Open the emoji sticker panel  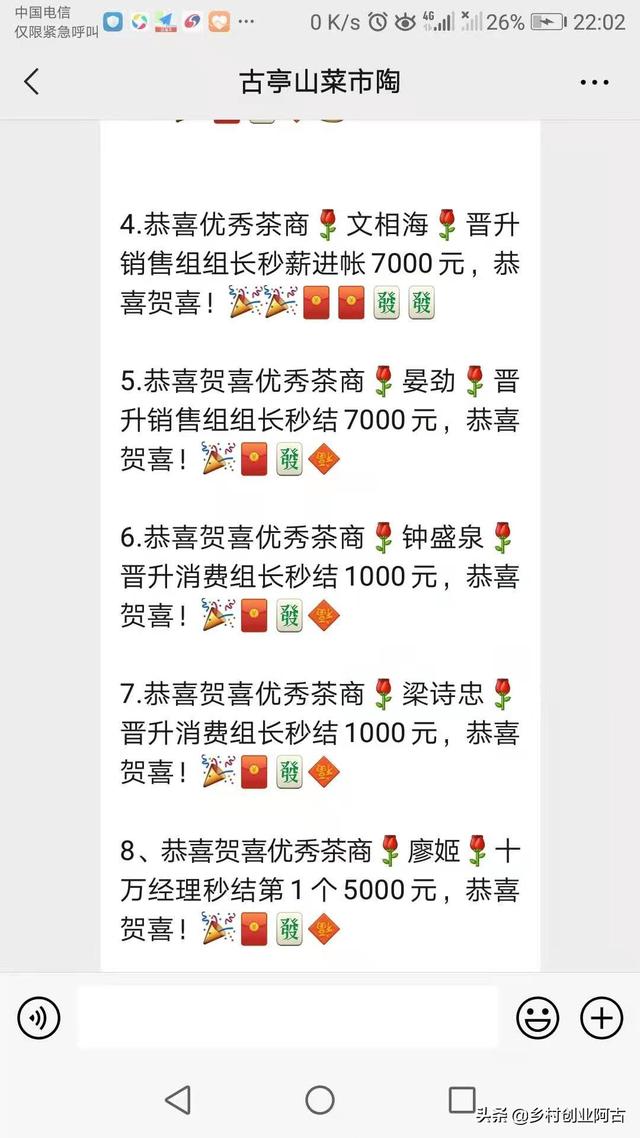(x=538, y=1018)
